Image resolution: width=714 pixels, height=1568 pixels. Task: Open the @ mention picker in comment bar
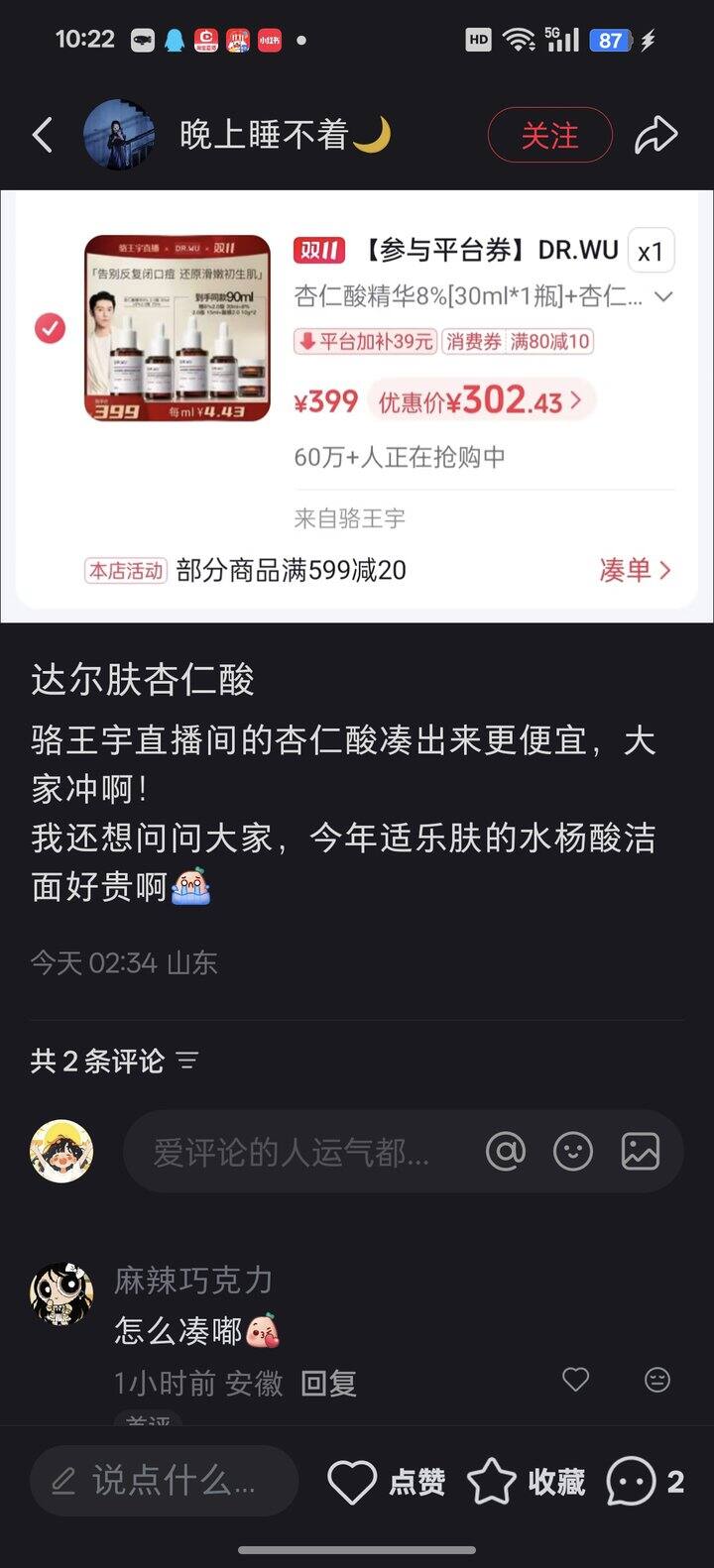(x=507, y=1151)
